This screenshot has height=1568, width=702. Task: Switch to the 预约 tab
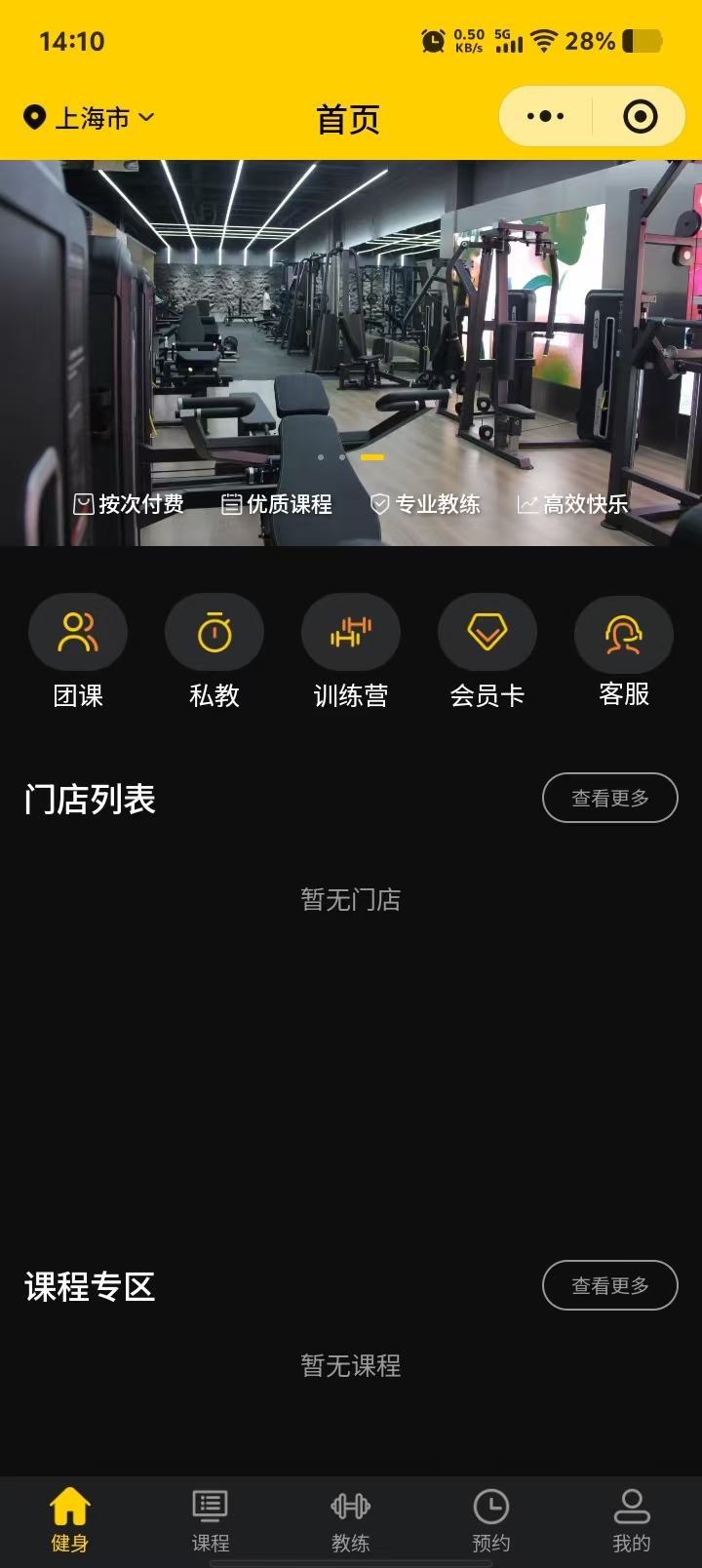click(x=491, y=1520)
